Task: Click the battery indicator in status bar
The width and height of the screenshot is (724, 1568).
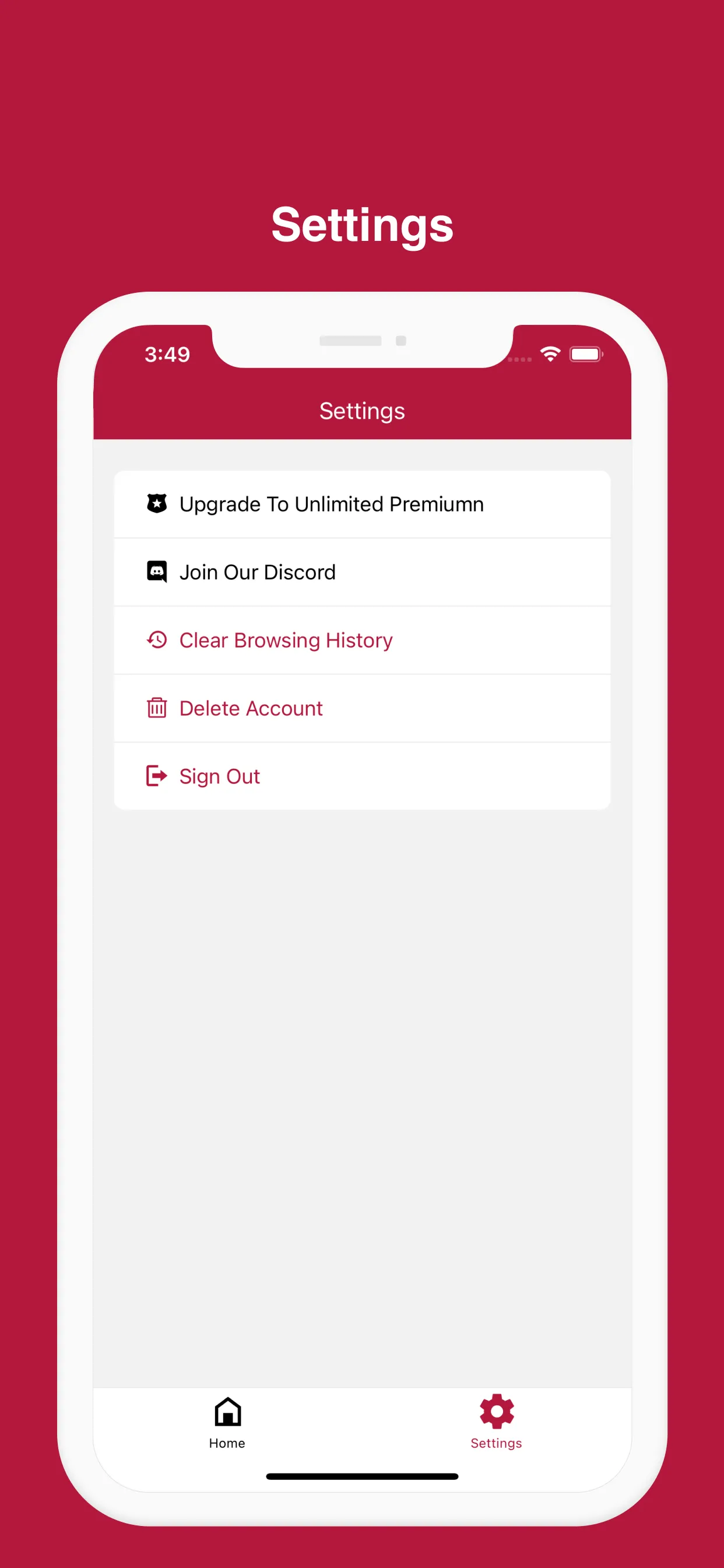Action: click(x=586, y=353)
